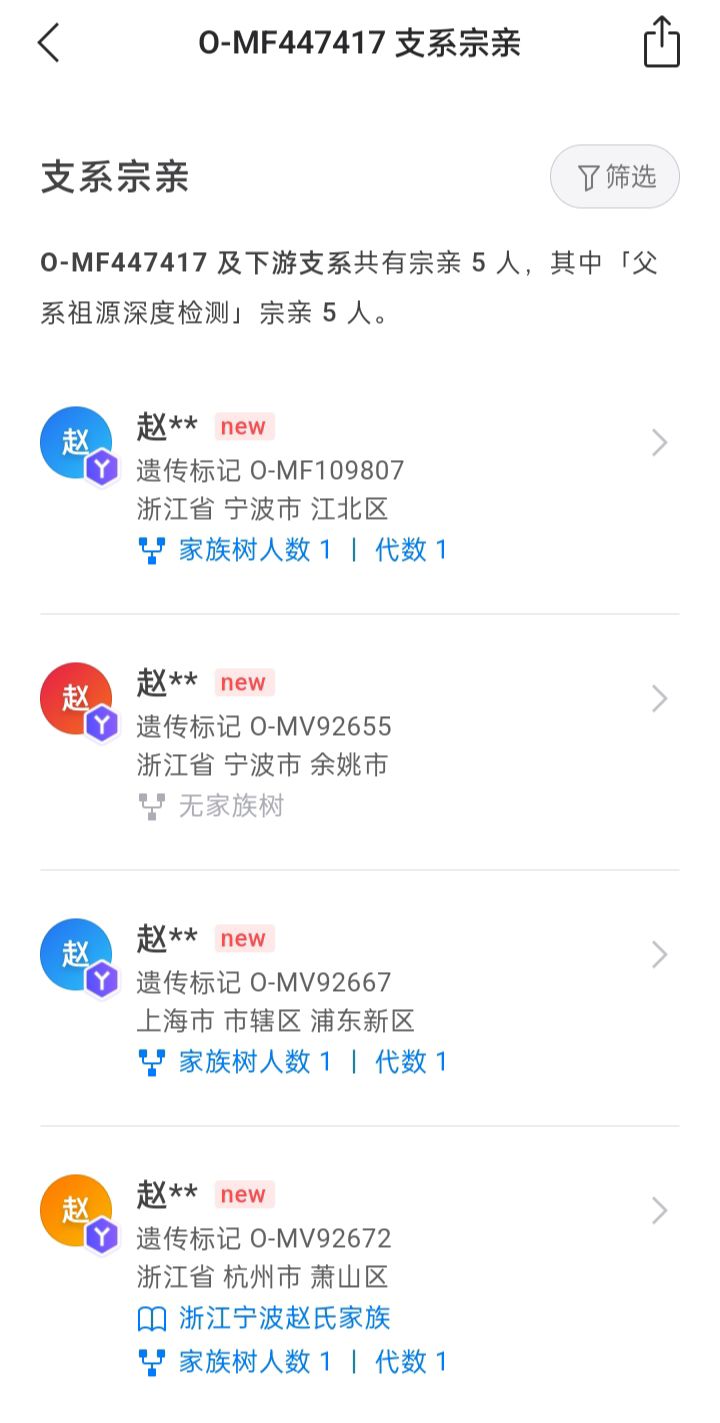This screenshot has height=1423, width=720.
Task: Open the 筛选 filter
Action: point(615,177)
